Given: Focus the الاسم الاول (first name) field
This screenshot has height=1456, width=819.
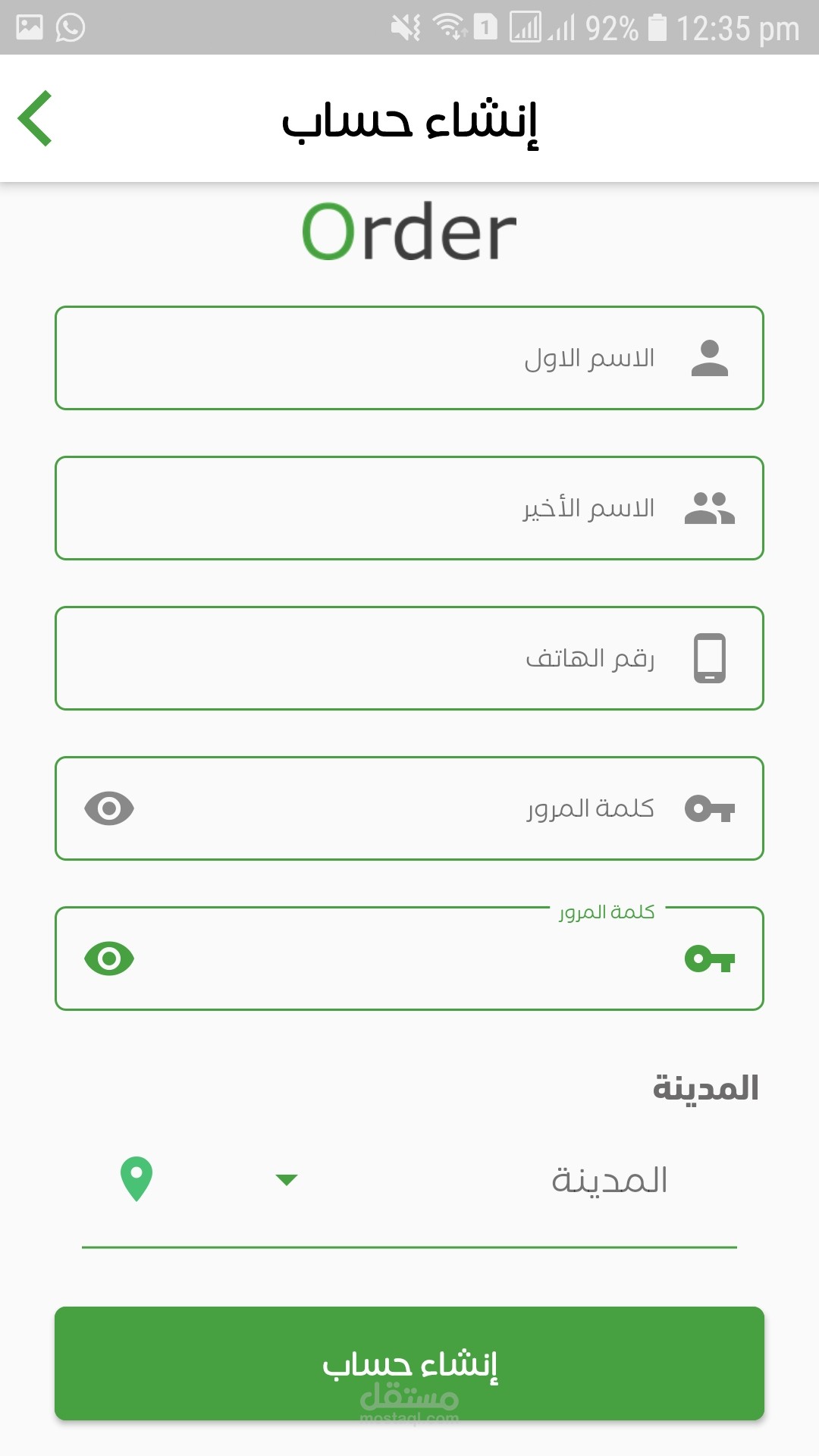Looking at the screenshot, I should point(409,358).
